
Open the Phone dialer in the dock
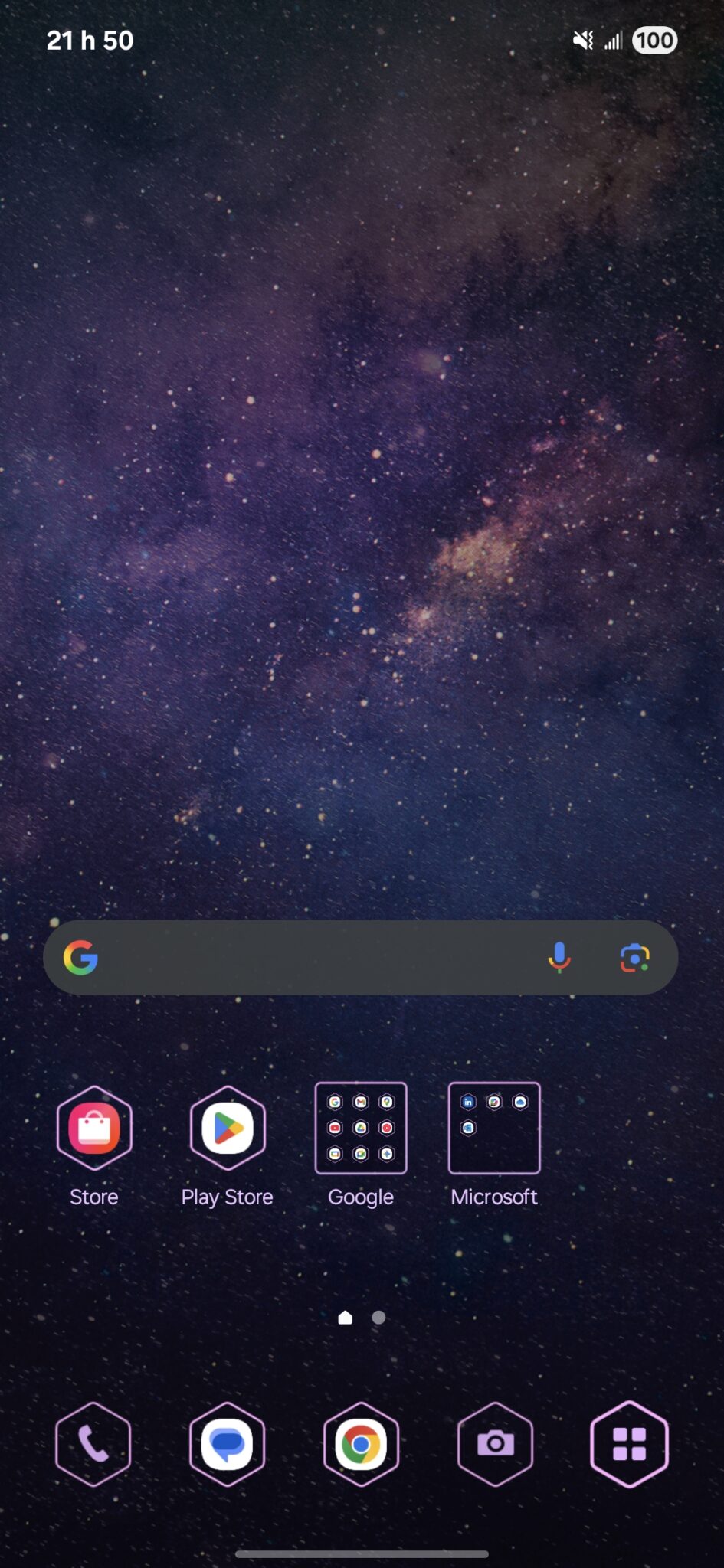(x=93, y=1444)
